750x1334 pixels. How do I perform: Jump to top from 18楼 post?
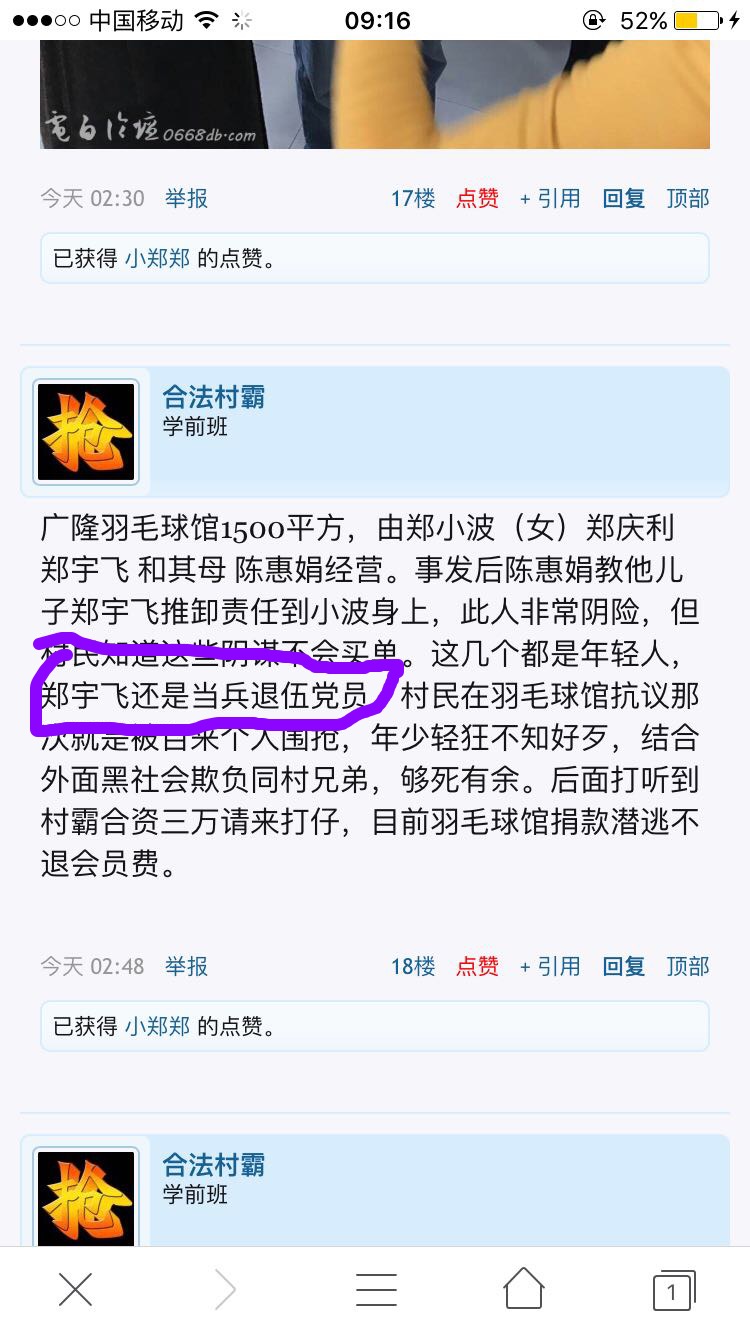tap(688, 966)
